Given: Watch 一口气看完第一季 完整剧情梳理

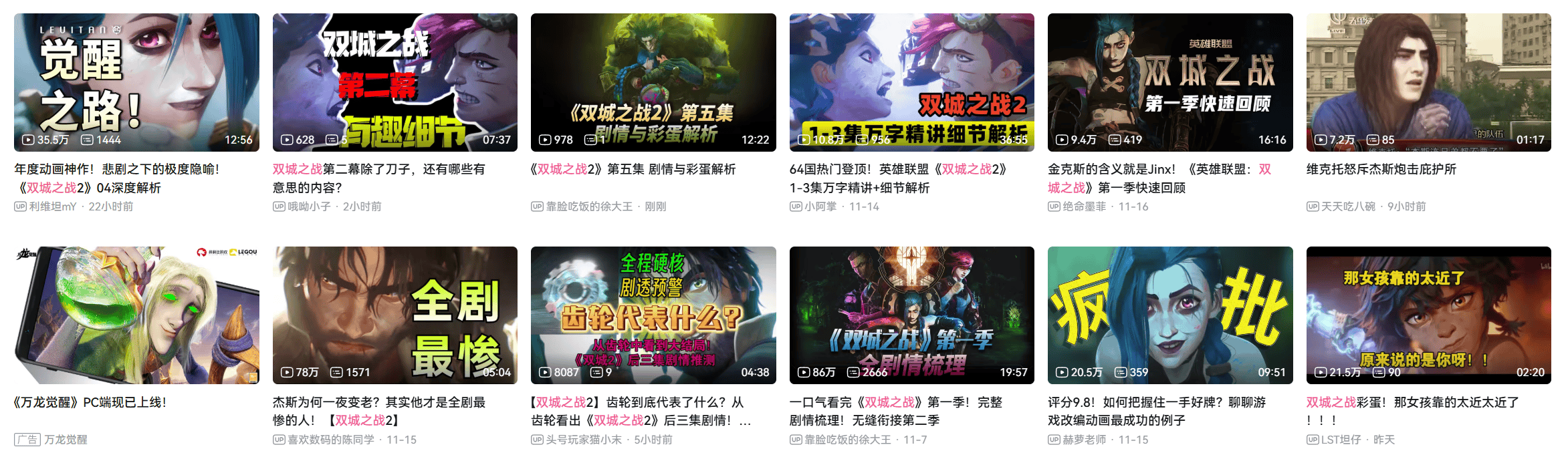Looking at the screenshot, I should pos(911,315).
